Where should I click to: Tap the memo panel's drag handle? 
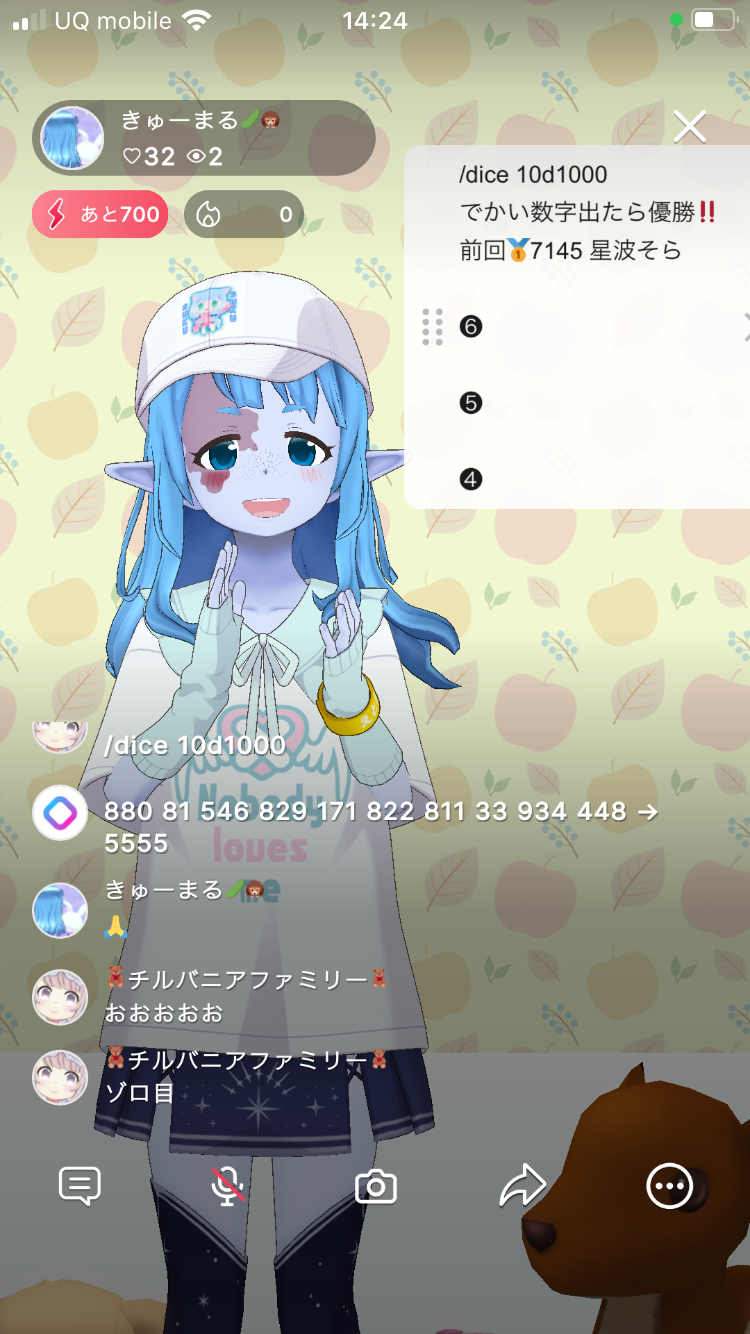point(432,327)
